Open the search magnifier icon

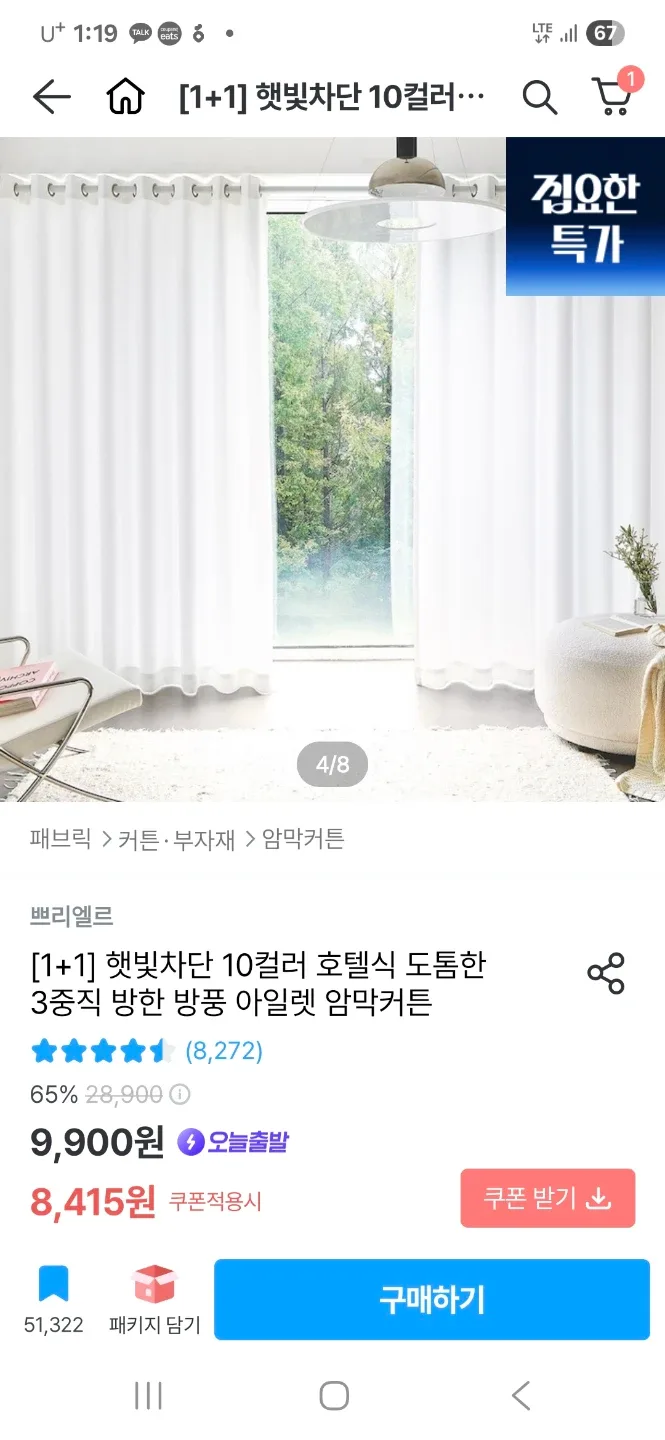coord(540,97)
